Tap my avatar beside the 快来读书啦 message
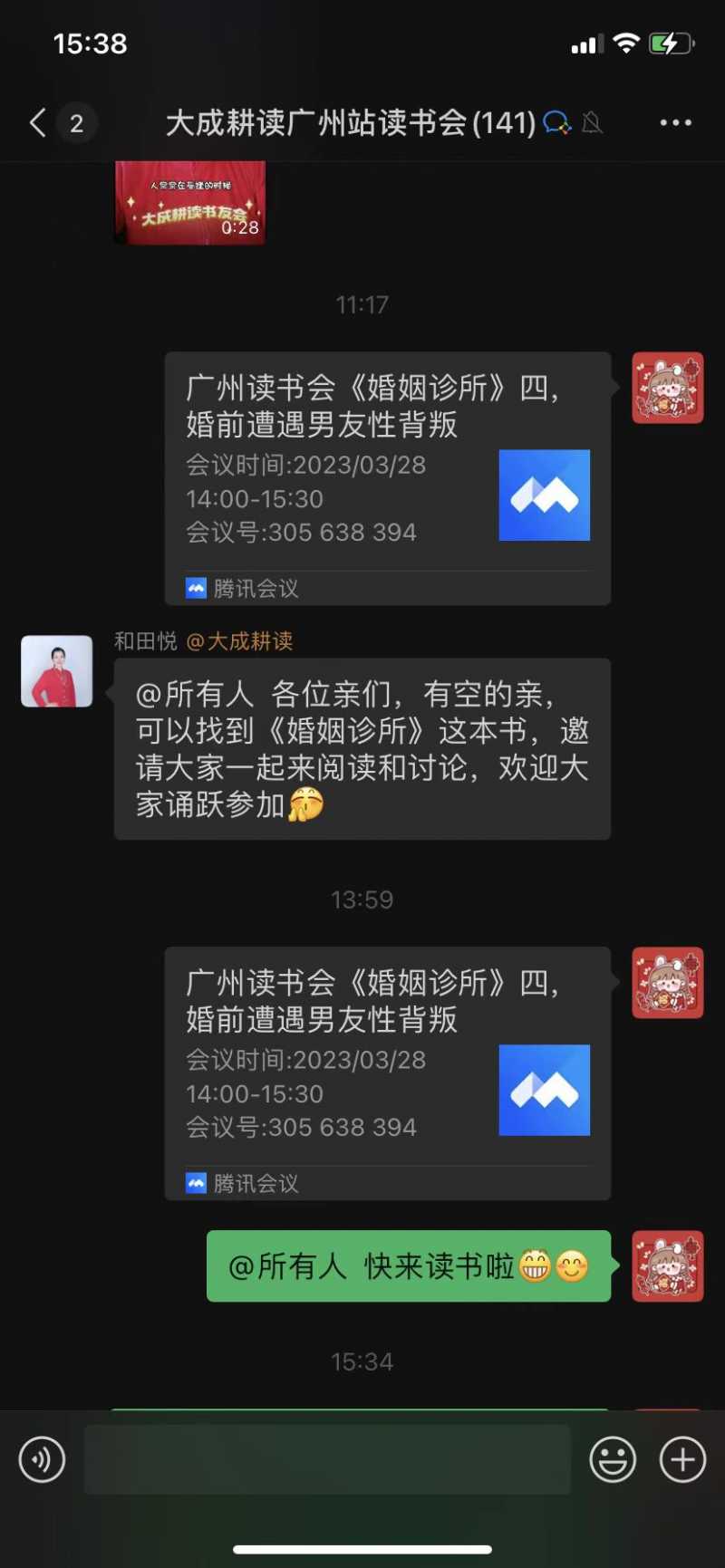The width and height of the screenshot is (725, 1568). point(668,1265)
